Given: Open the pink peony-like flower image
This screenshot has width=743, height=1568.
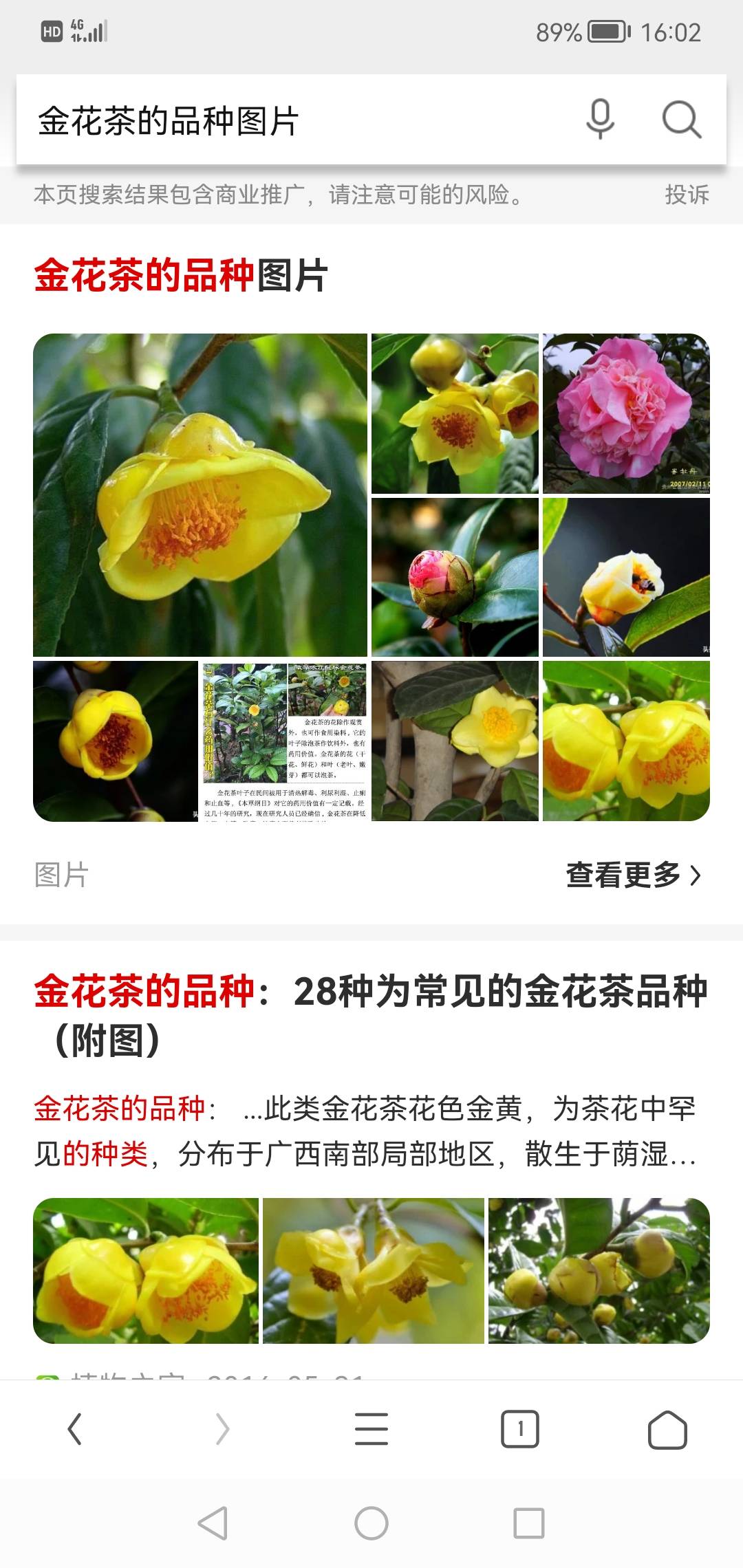Looking at the screenshot, I should (x=626, y=413).
